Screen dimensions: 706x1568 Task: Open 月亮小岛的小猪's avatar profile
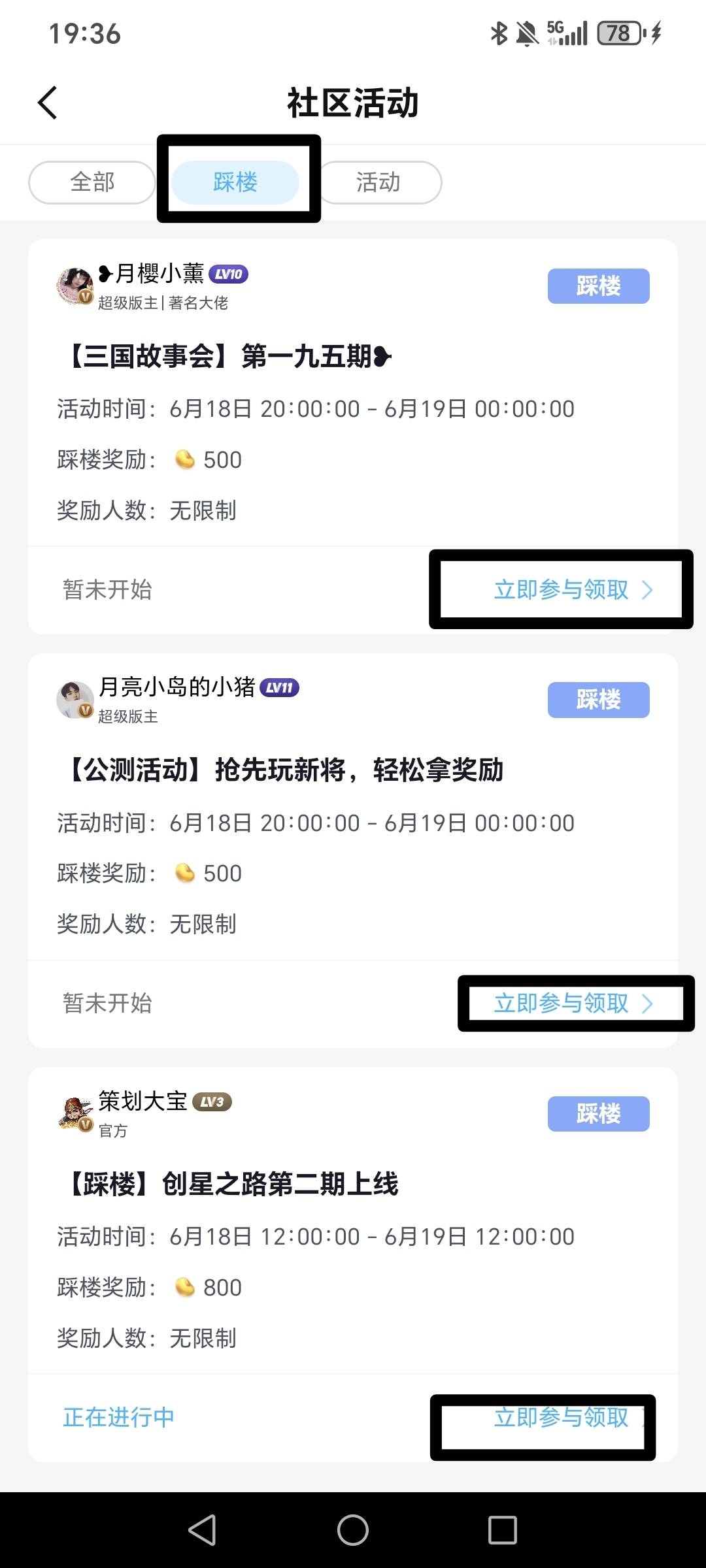point(75,700)
